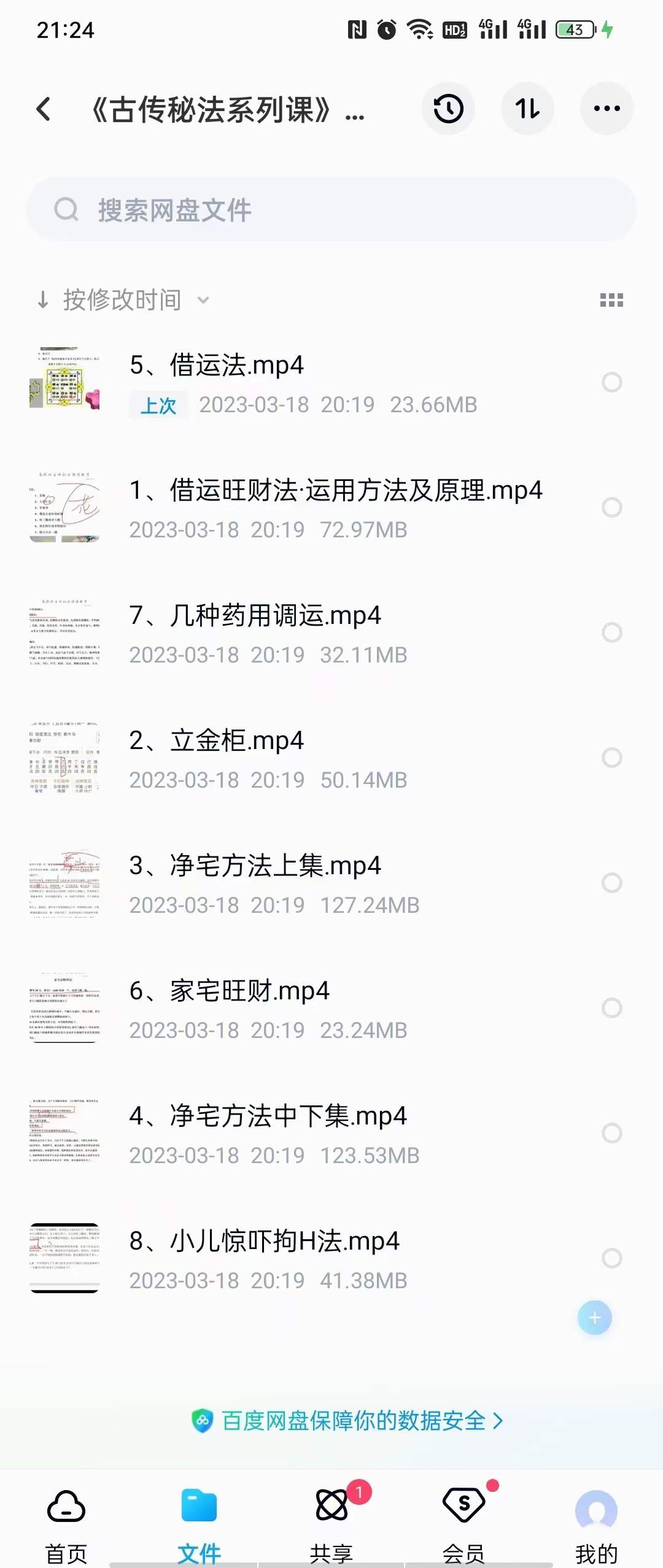Tap the sort order icon beside history
This screenshot has height=1568, width=663.
(x=527, y=109)
